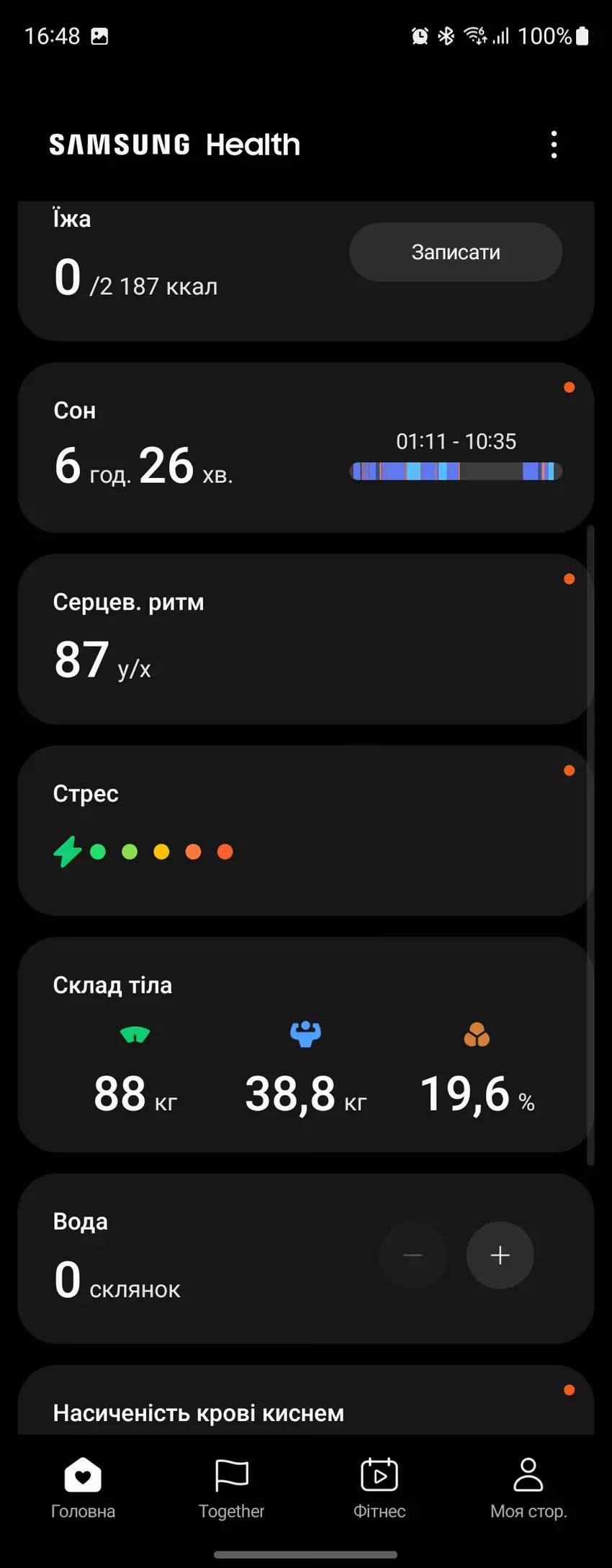Screen dimensions: 612x1568
Task: Tap the orange dot on the Стрес card
Action: click(570, 770)
